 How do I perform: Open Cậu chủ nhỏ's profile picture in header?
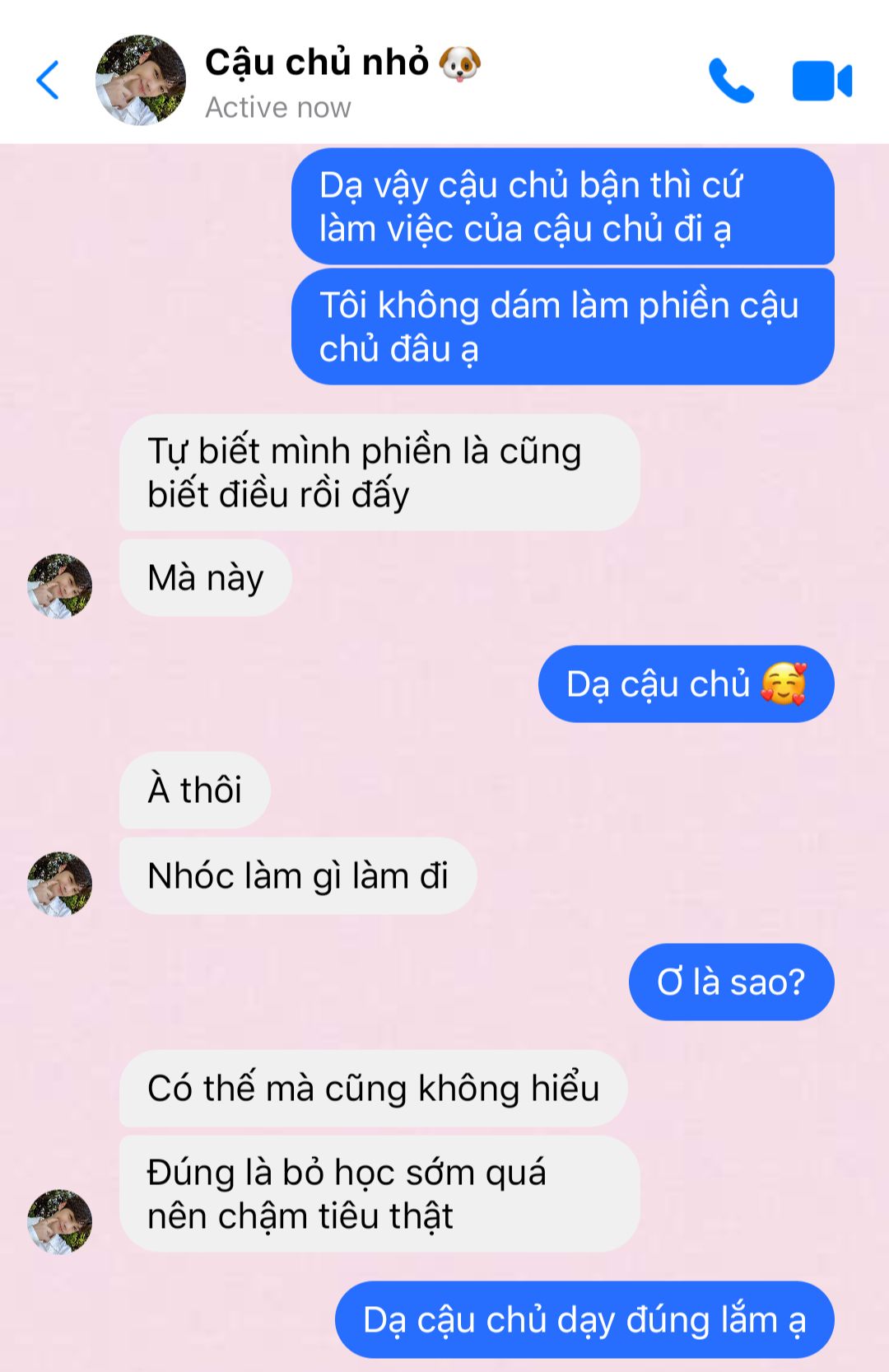click(x=141, y=81)
